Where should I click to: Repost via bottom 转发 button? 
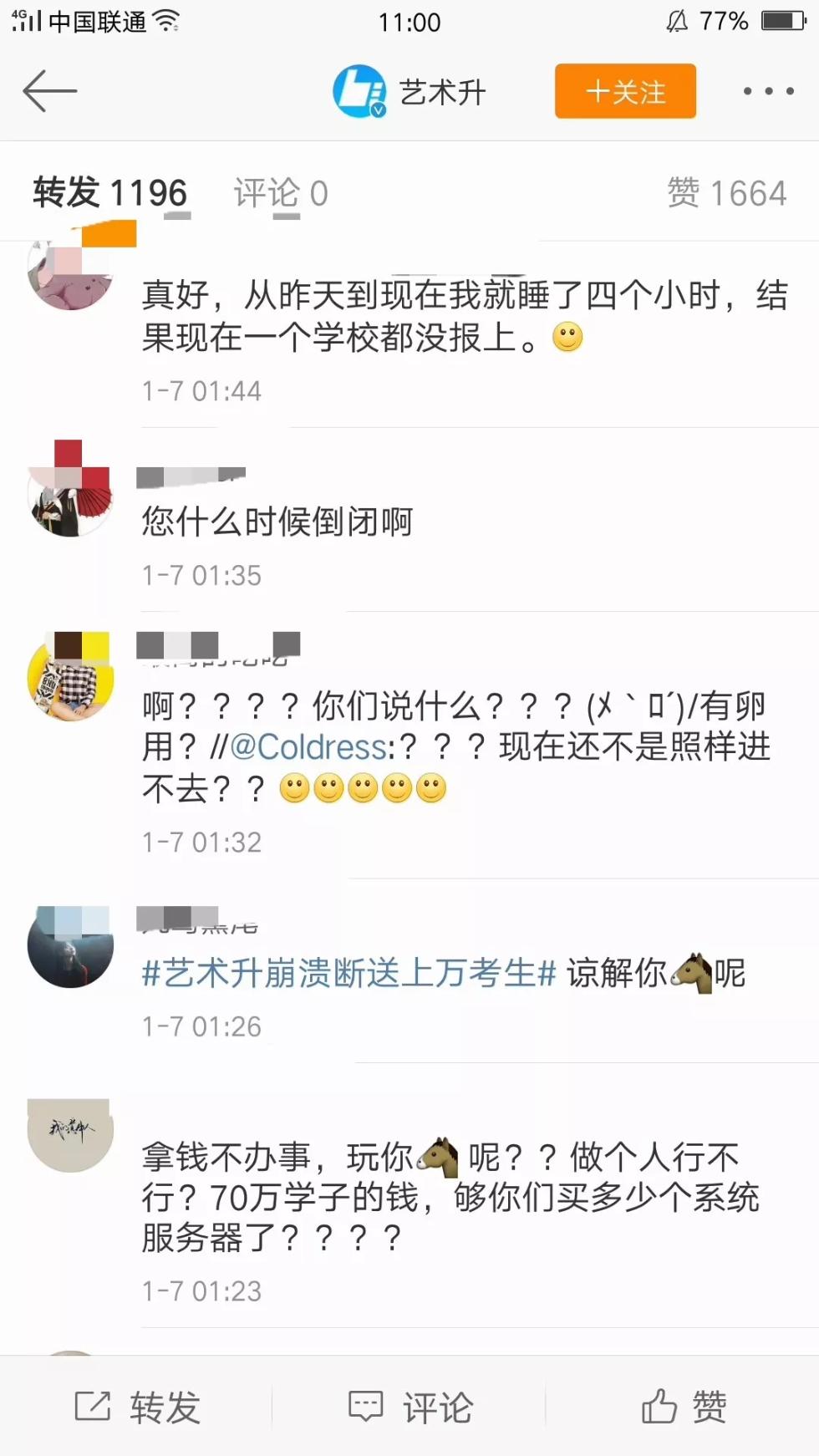(138, 1408)
